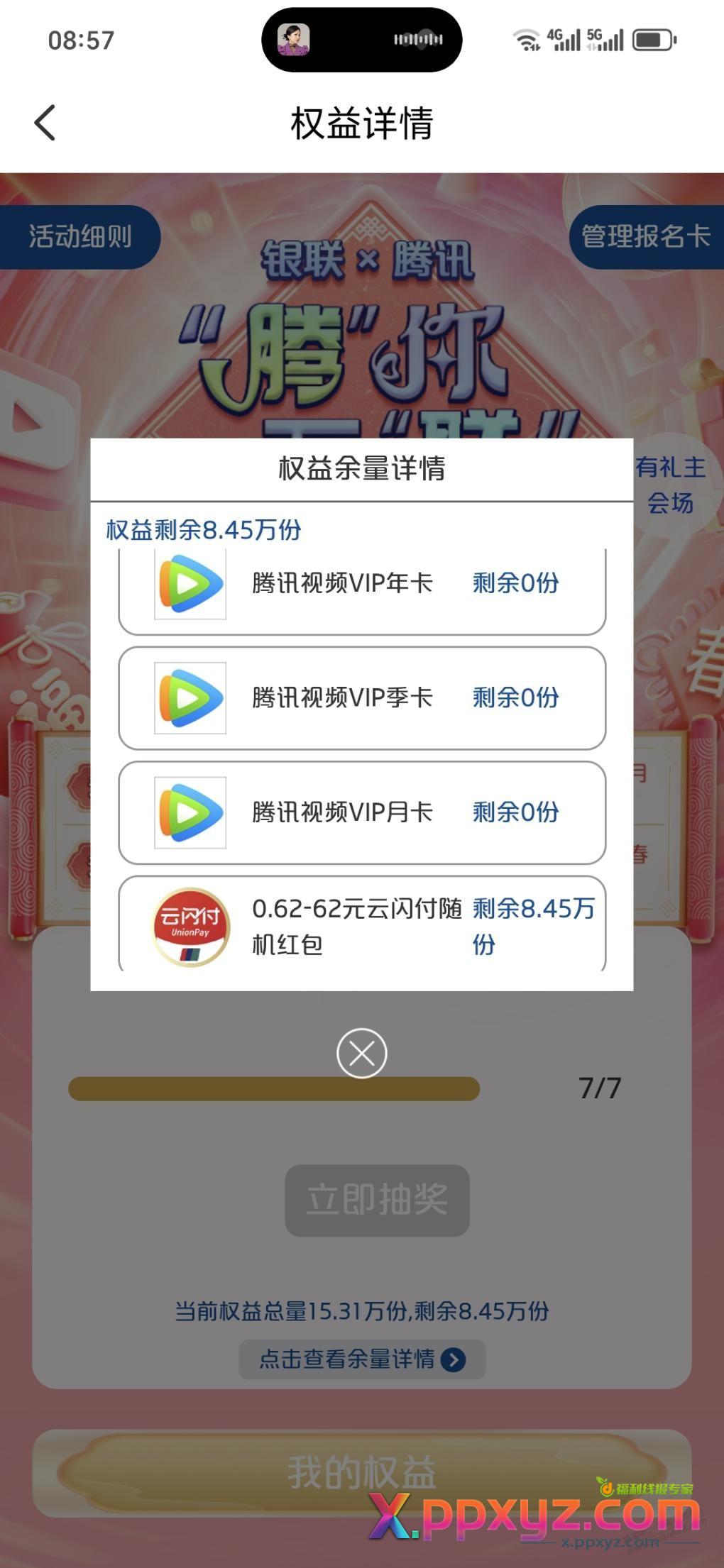Tap 立即抽奖 to draw a prize

pos(377,1200)
